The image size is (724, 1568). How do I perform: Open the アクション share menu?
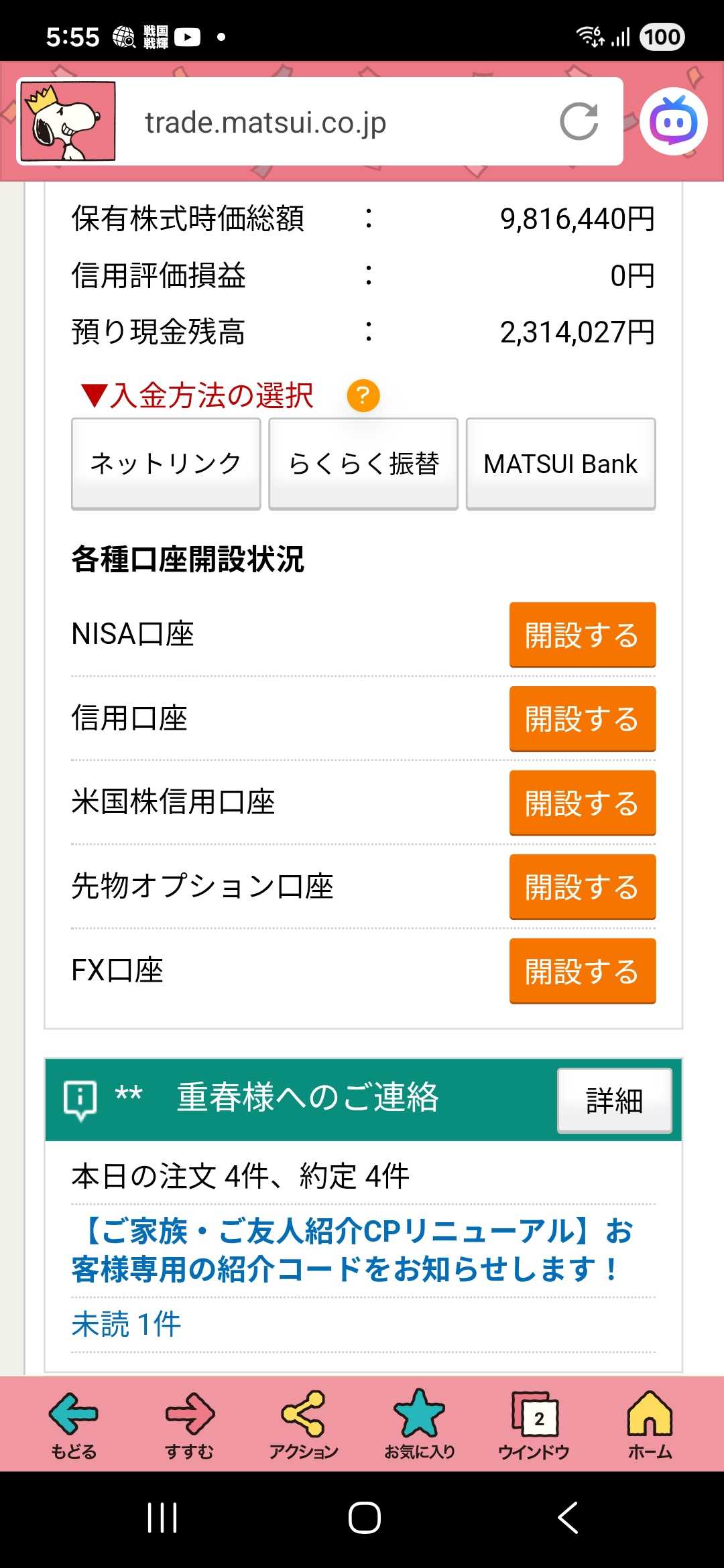[304, 1423]
